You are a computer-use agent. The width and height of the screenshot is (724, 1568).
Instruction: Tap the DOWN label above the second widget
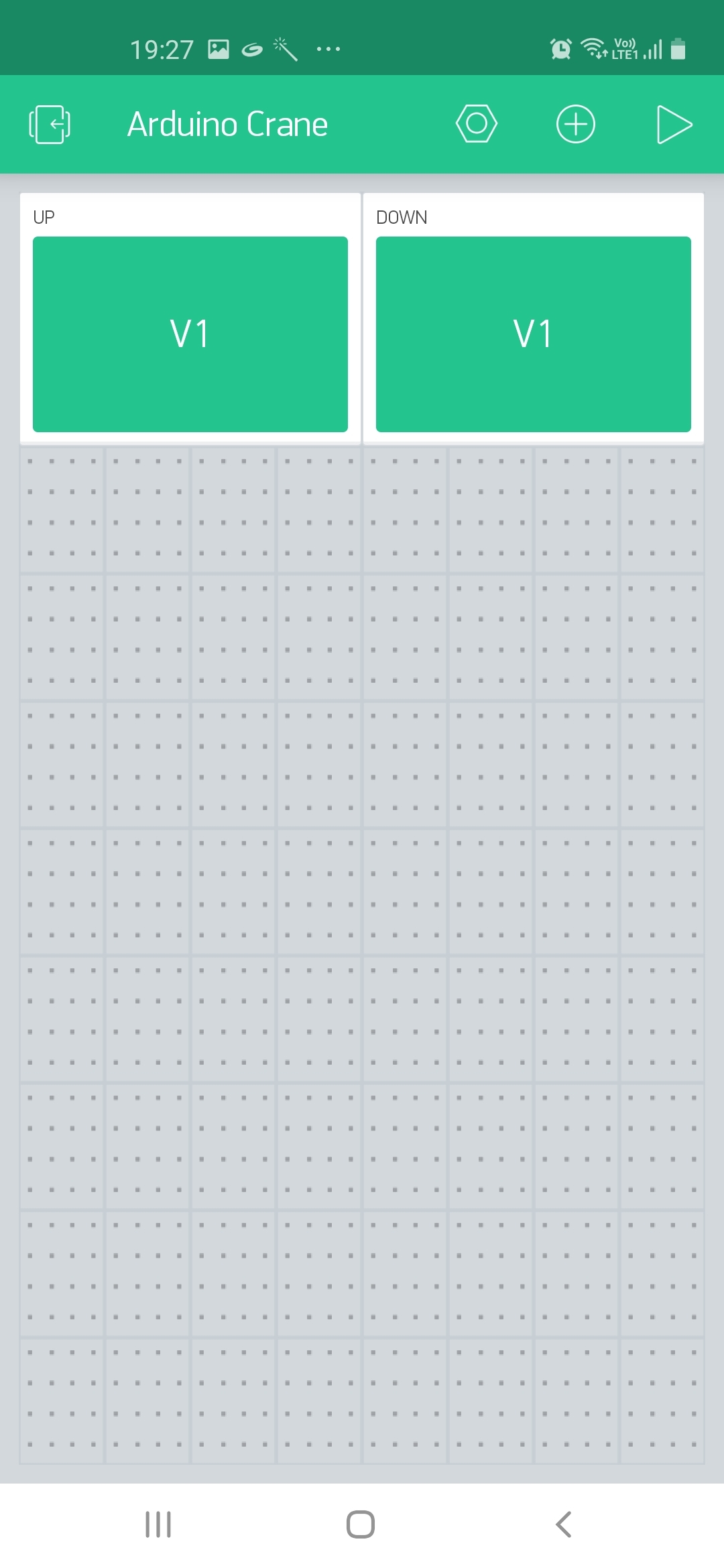pyautogui.click(x=401, y=216)
